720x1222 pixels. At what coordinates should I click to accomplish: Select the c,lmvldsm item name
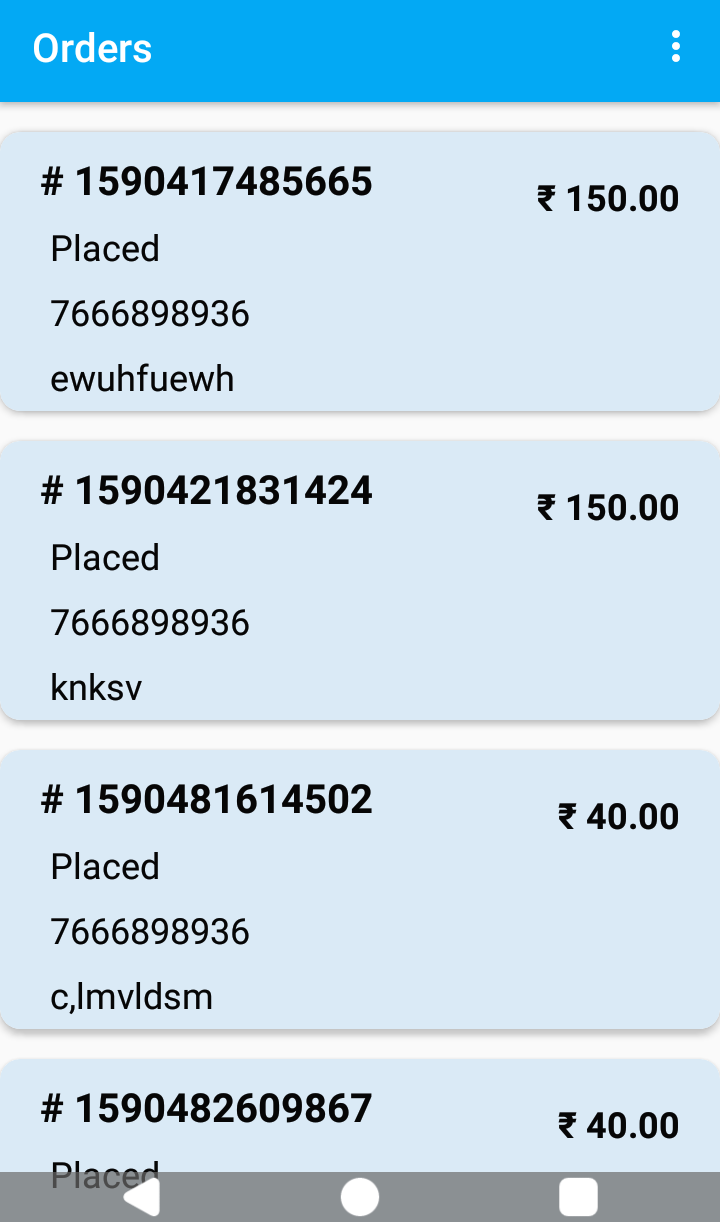pos(132,996)
